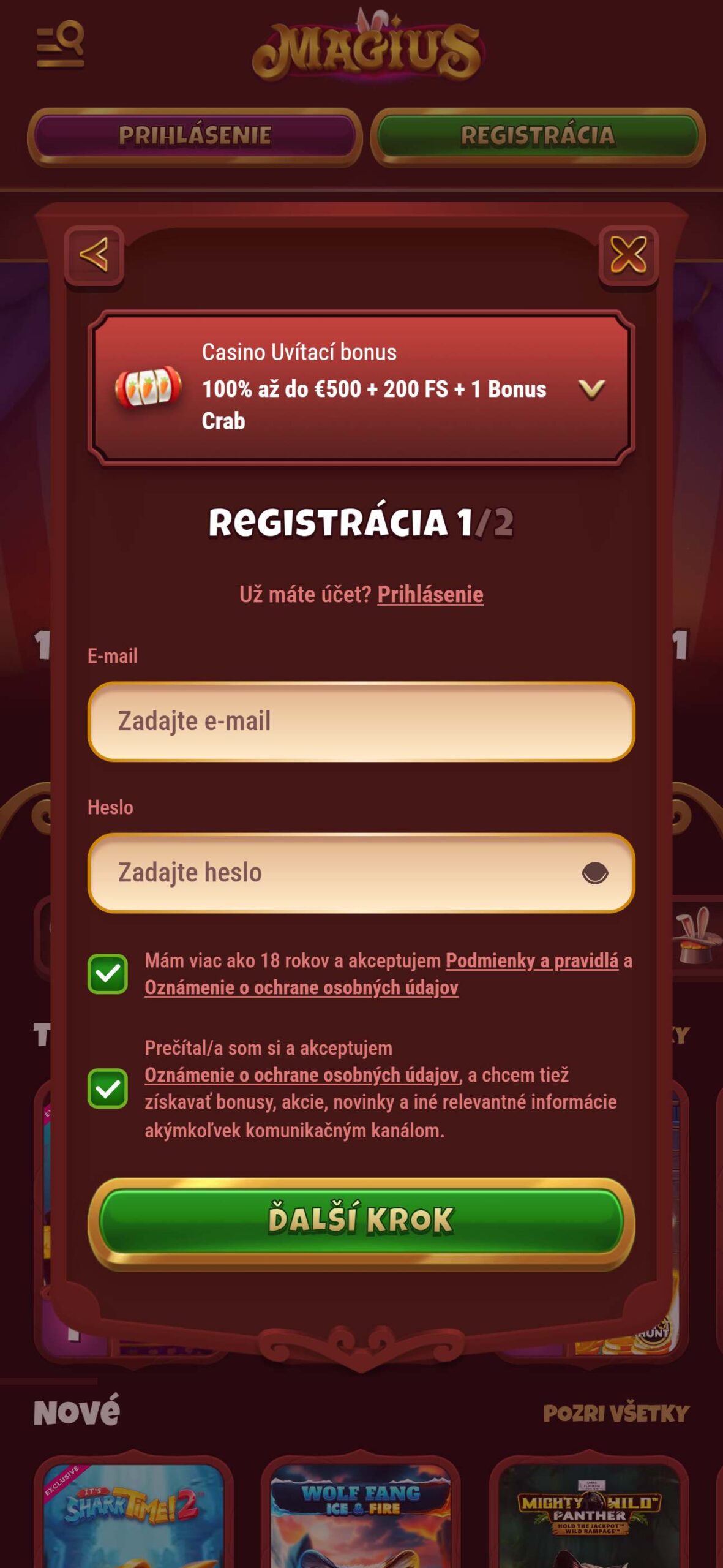Screen dimensions: 723x1568
Task: Uncheck the bonuses and news consent checkbox
Action: coord(108,1088)
